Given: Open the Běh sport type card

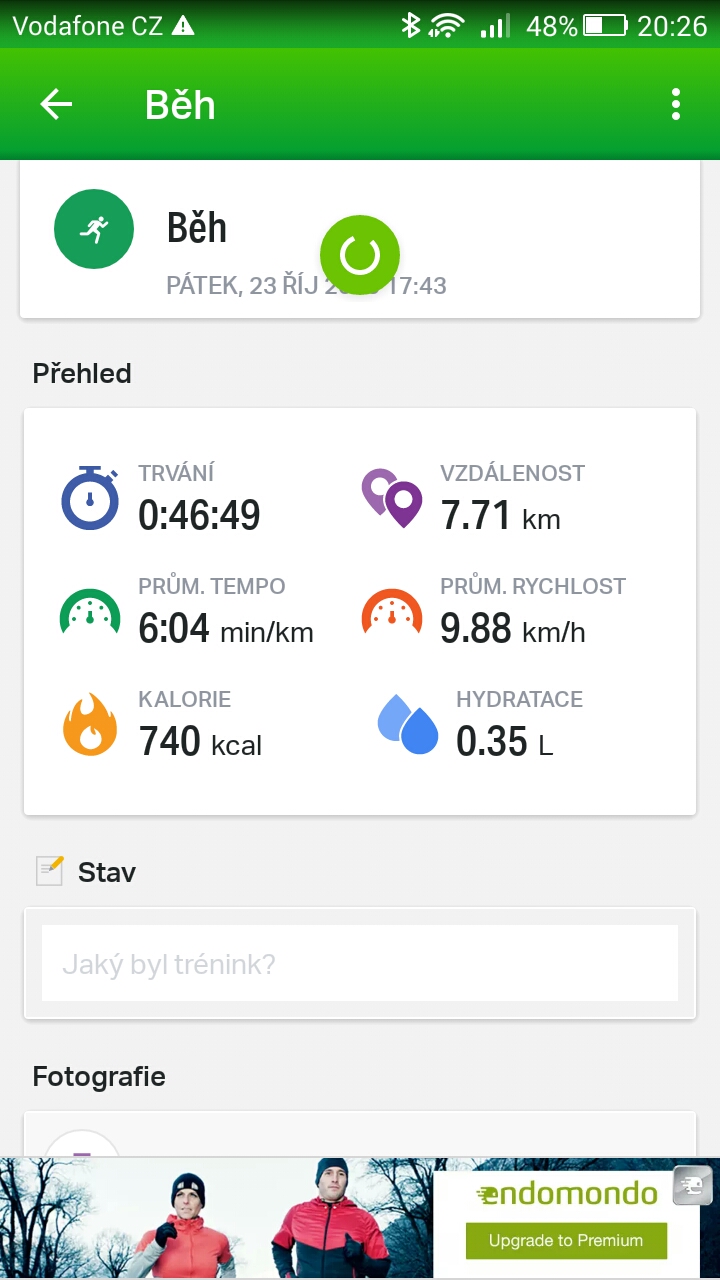Looking at the screenshot, I should pyautogui.click(x=360, y=240).
